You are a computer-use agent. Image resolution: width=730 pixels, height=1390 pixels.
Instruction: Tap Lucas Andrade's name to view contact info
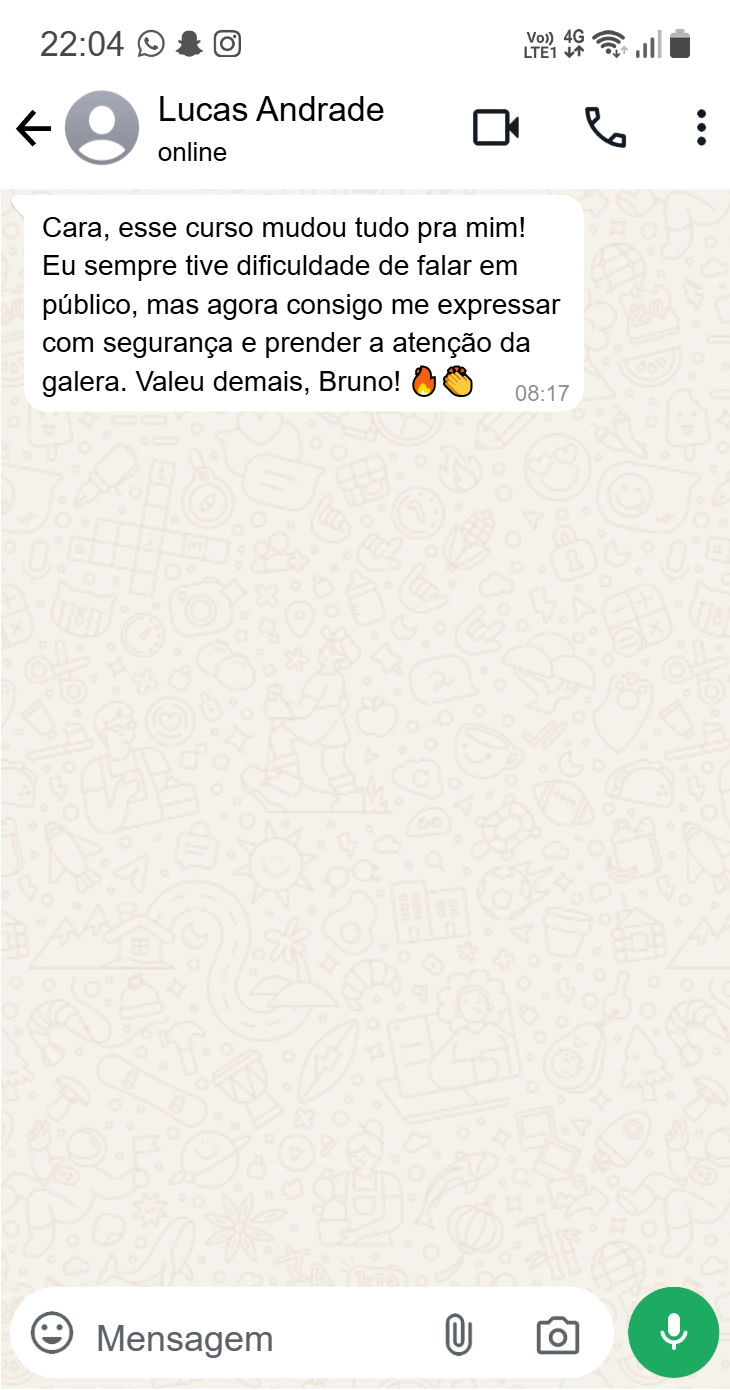click(270, 110)
